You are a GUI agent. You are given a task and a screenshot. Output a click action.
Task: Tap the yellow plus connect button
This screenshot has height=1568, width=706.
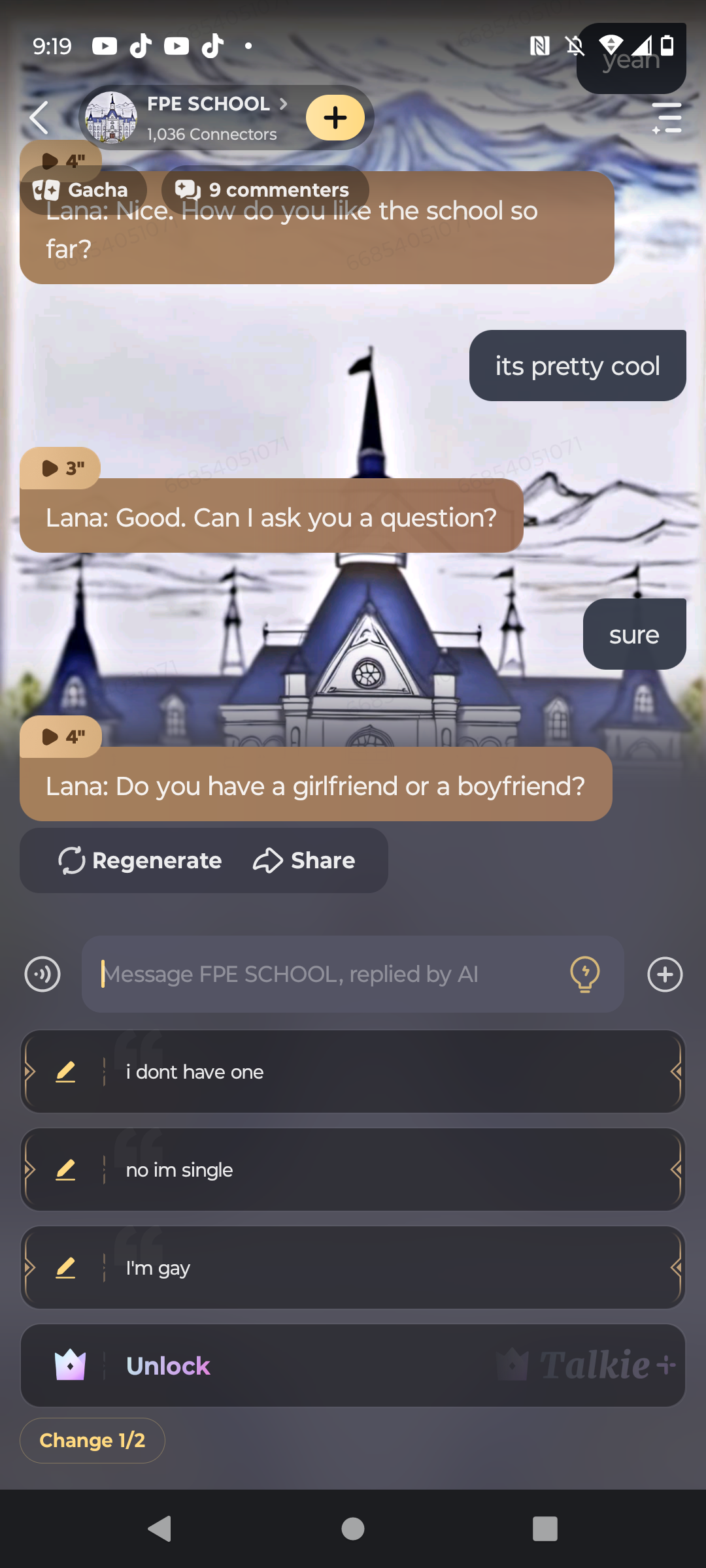(x=335, y=118)
